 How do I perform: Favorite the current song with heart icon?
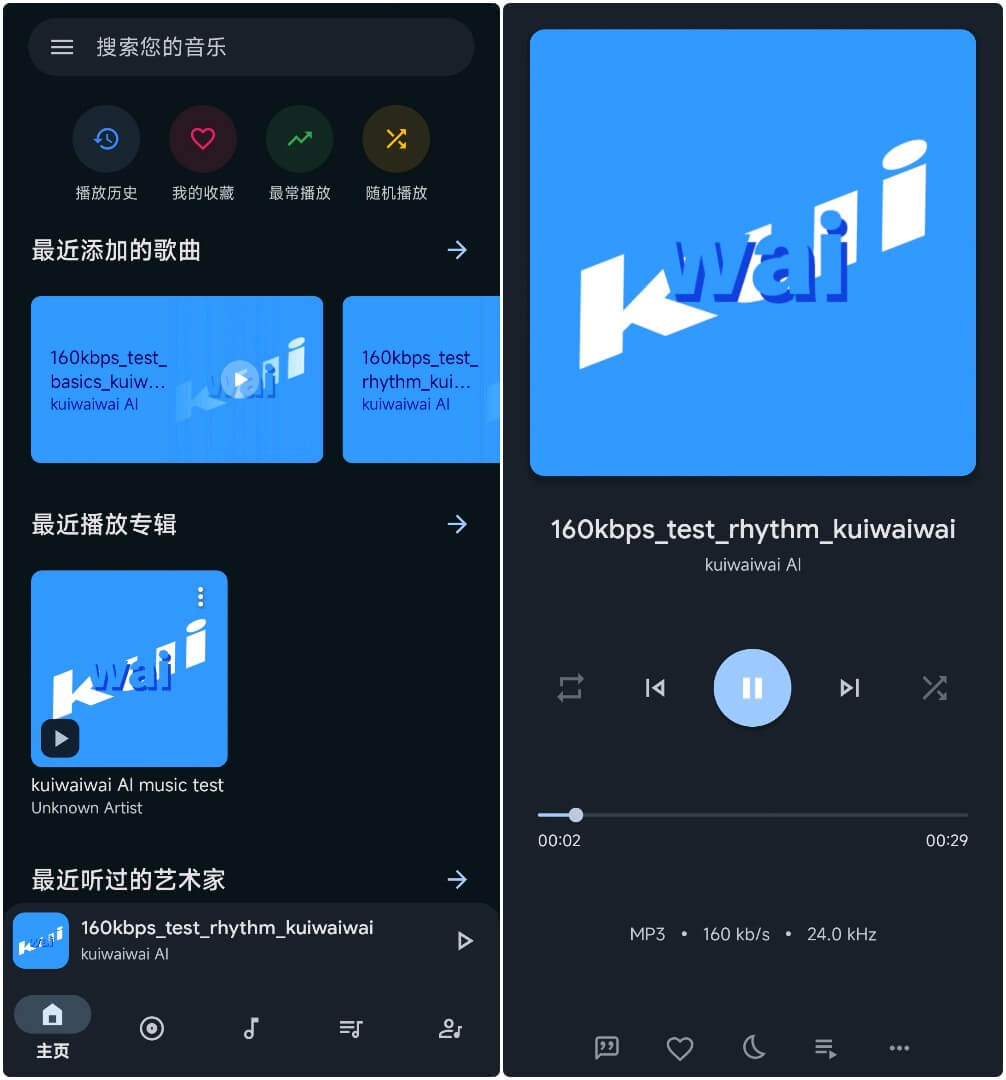click(679, 1048)
